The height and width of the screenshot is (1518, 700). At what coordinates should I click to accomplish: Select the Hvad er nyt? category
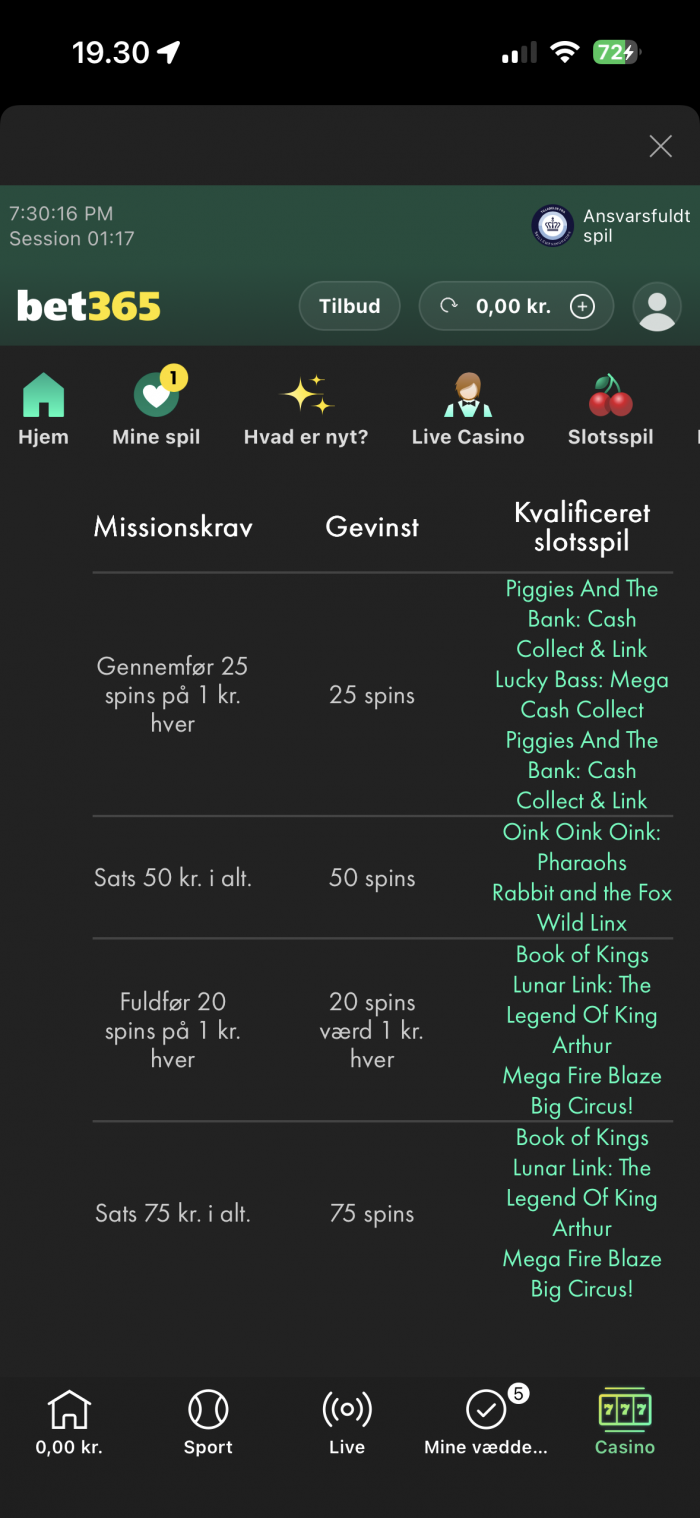[x=306, y=410]
